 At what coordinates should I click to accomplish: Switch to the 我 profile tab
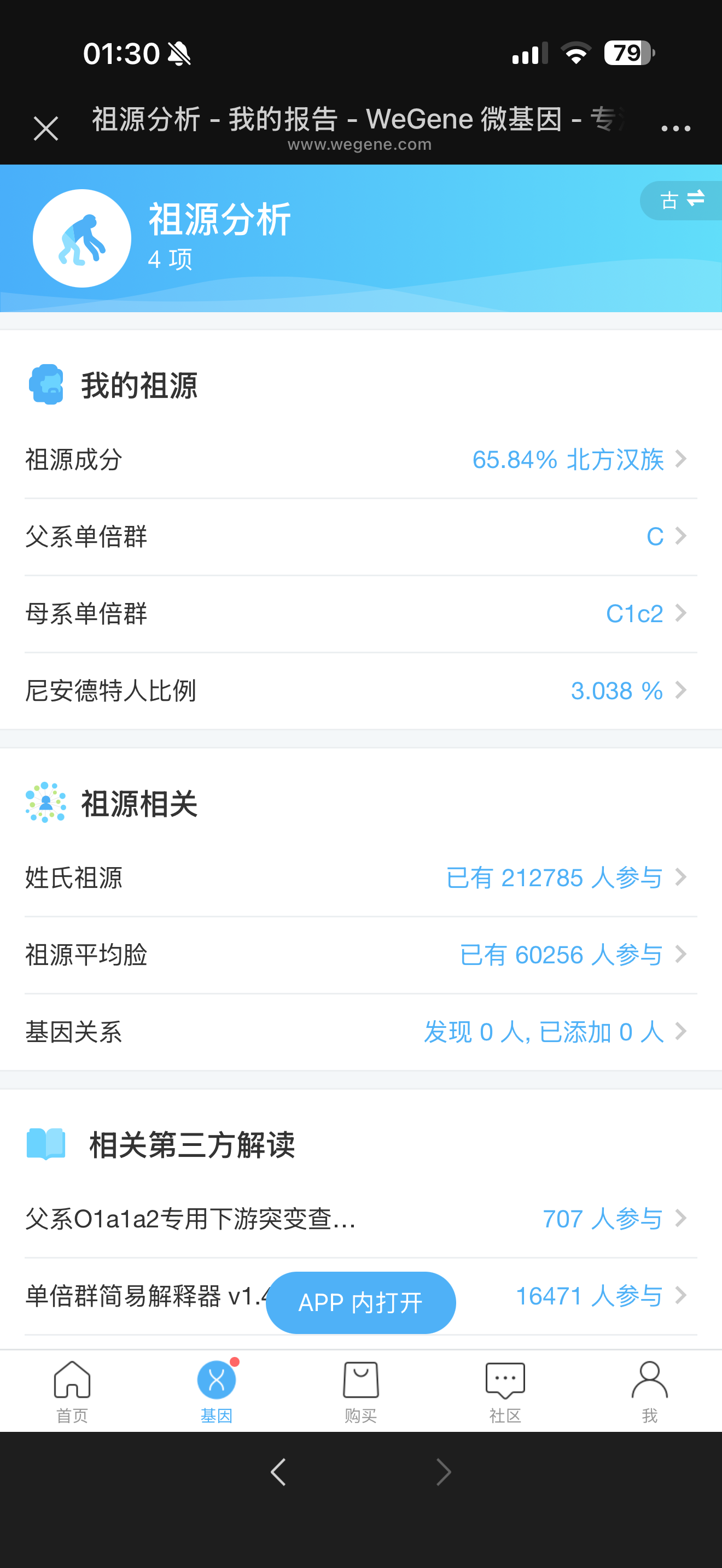(649, 1391)
